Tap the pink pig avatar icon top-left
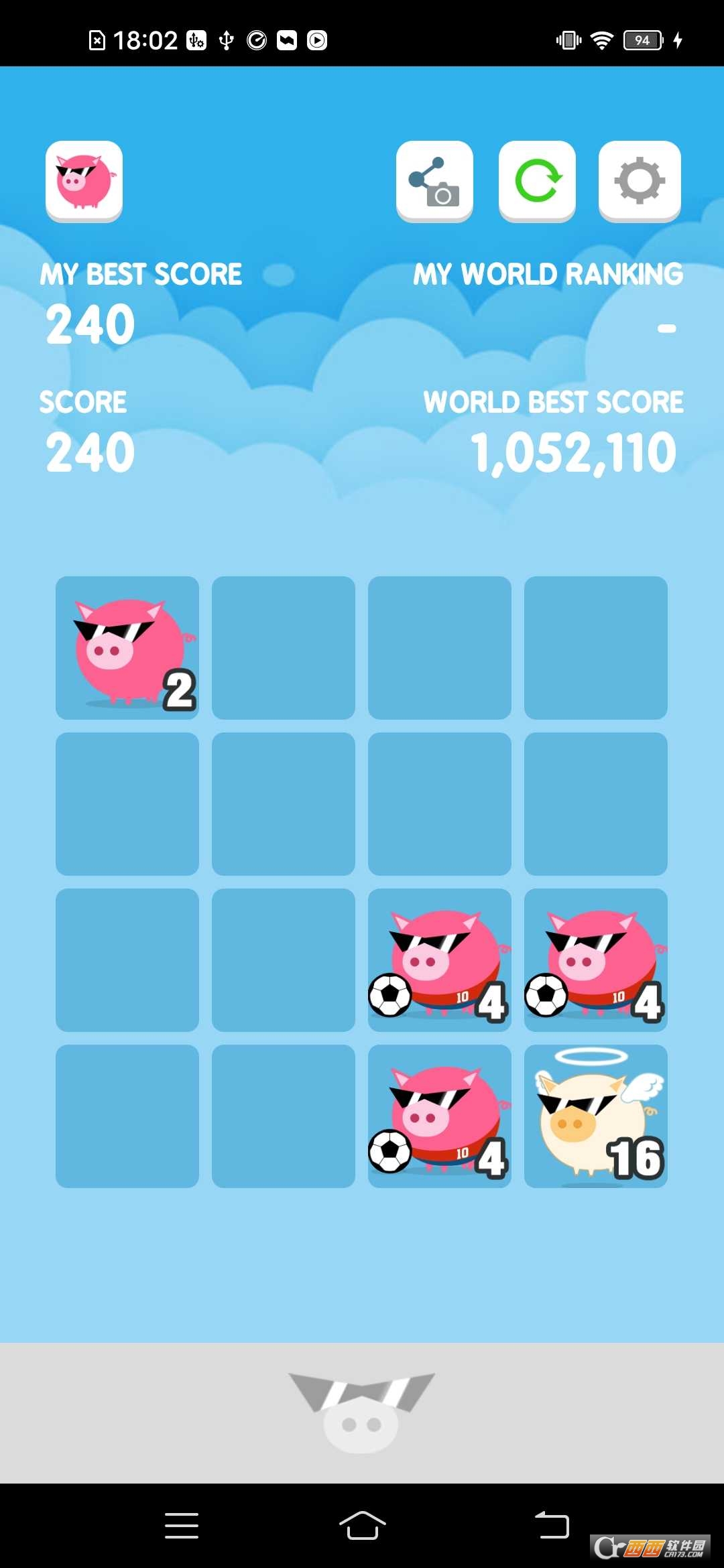This screenshot has height=1568, width=724. [x=84, y=182]
